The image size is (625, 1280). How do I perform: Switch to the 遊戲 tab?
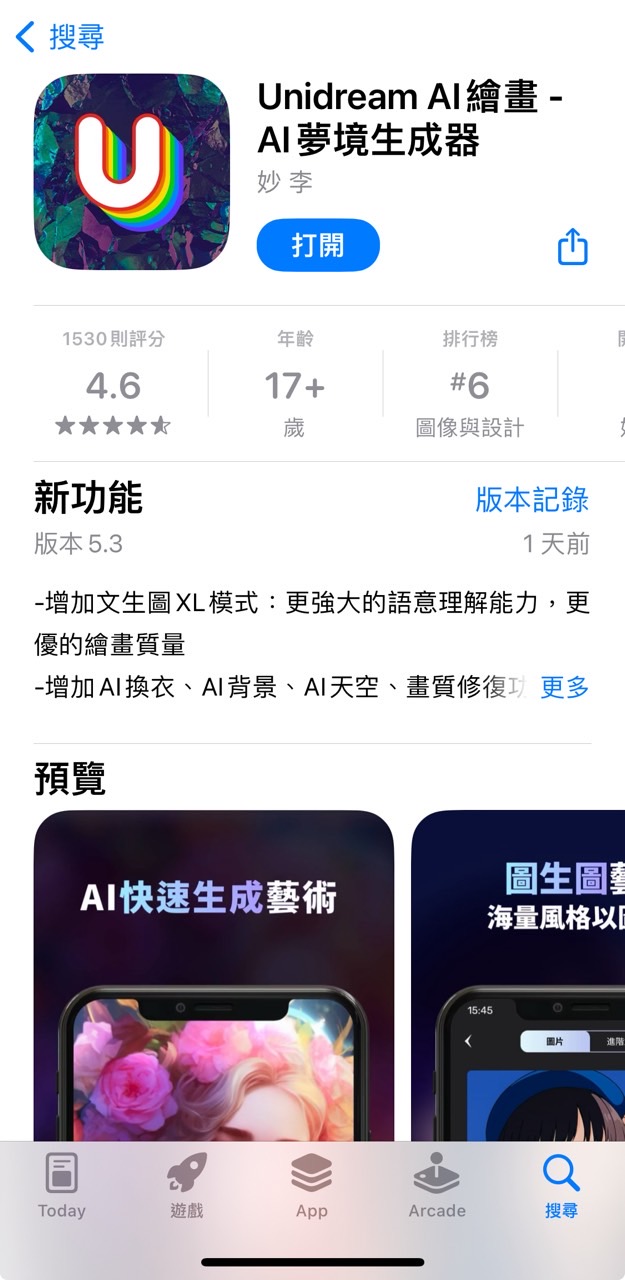187,1187
